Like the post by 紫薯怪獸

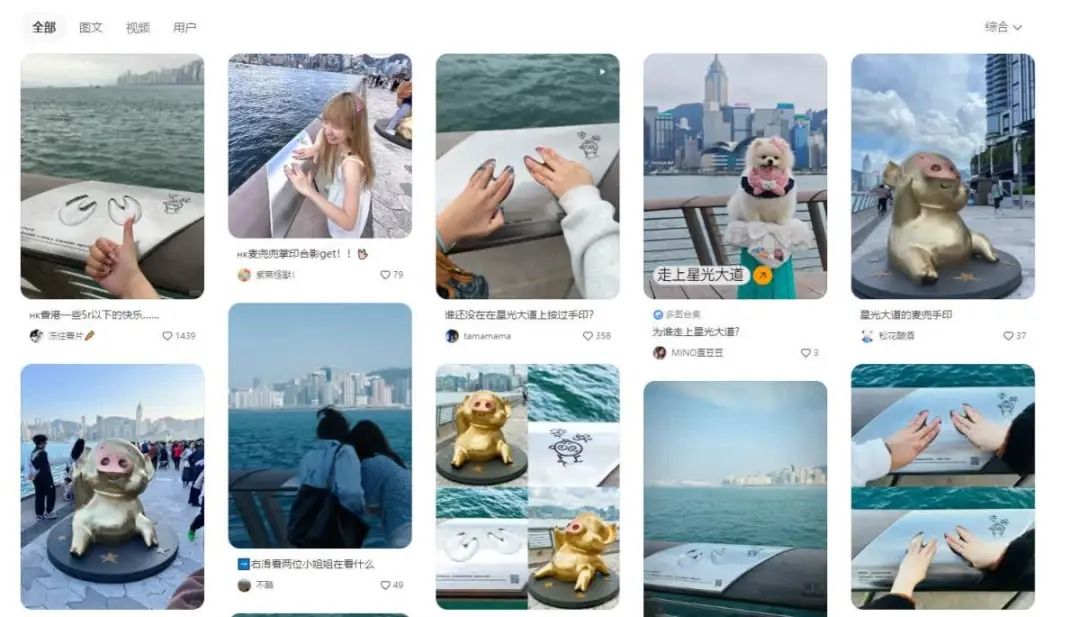[x=385, y=275]
